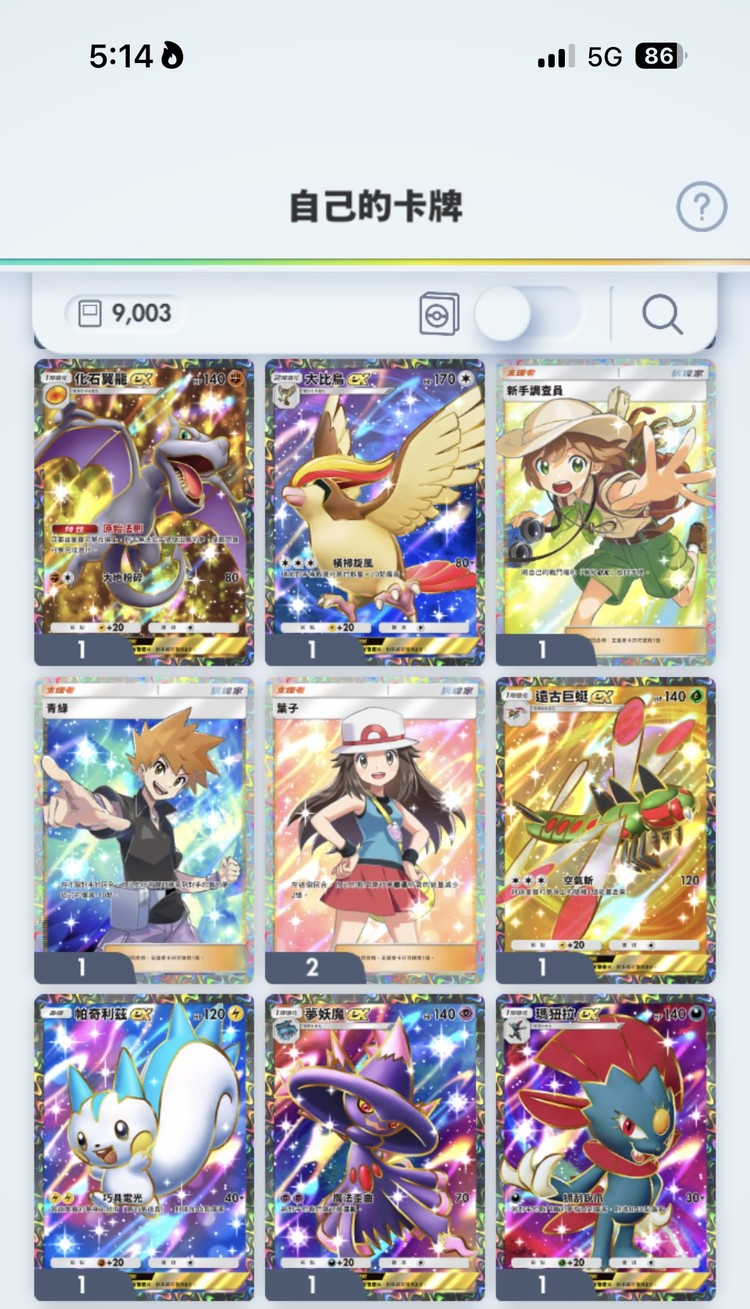Open the card search magnifier
750x1309 pixels.
(x=662, y=315)
